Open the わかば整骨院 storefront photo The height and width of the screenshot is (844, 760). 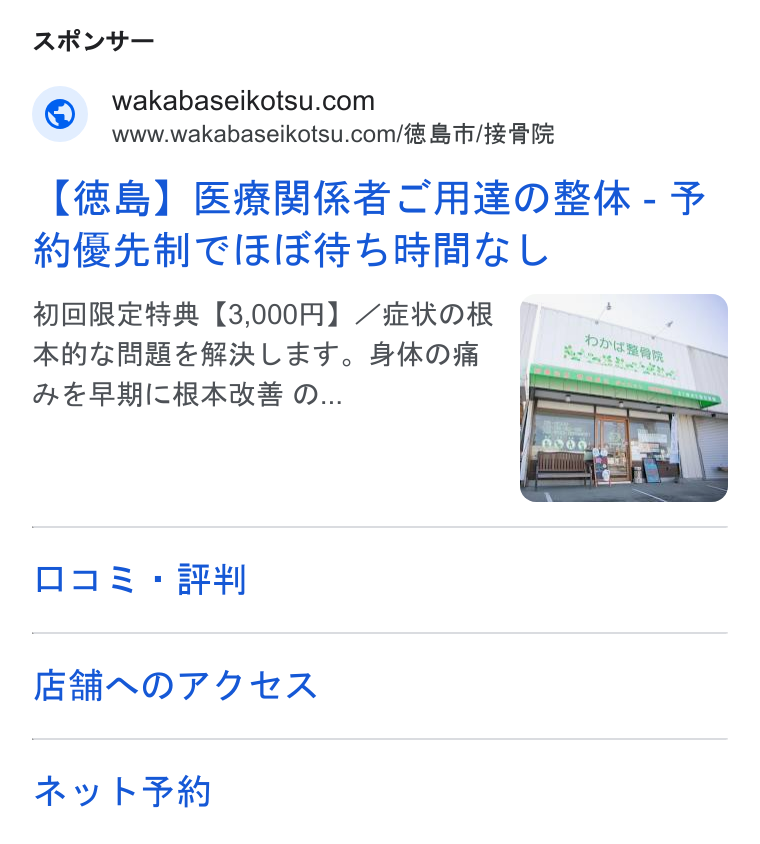click(624, 398)
